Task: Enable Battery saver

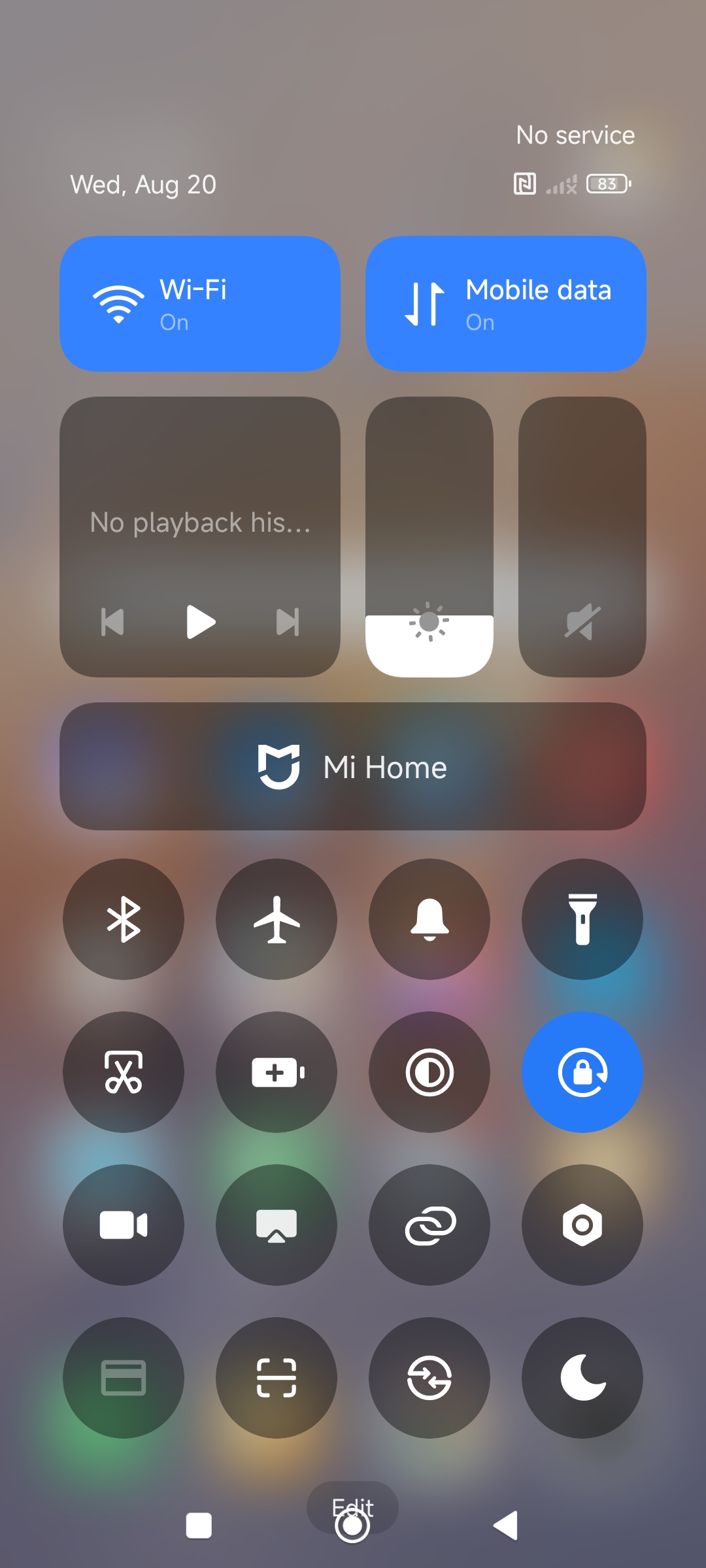Action: [277, 1072]
